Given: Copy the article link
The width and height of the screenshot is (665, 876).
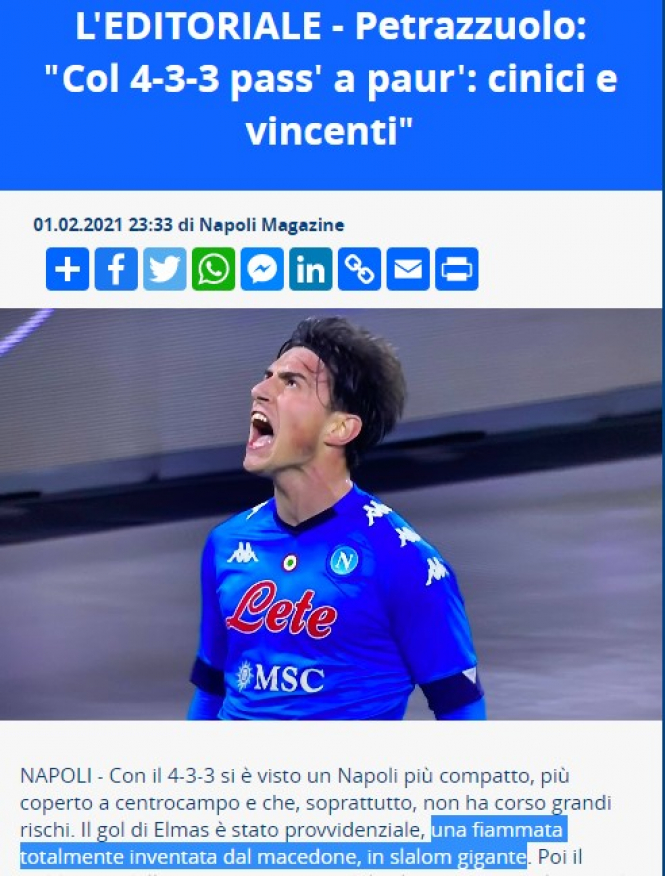Looking at the screenshot, I should pyautogui.click(x=359, y=269).
